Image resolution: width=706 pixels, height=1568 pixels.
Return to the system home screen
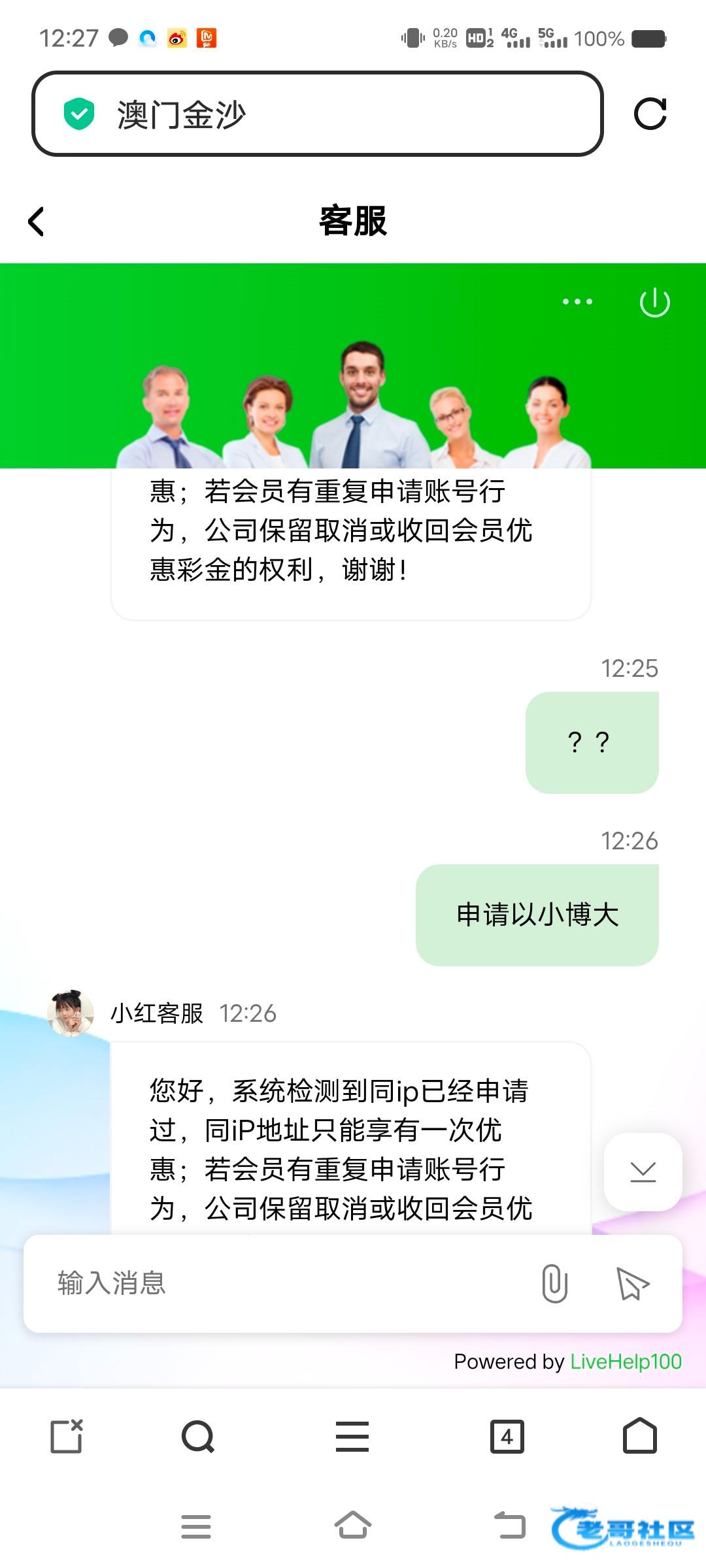352,1526
